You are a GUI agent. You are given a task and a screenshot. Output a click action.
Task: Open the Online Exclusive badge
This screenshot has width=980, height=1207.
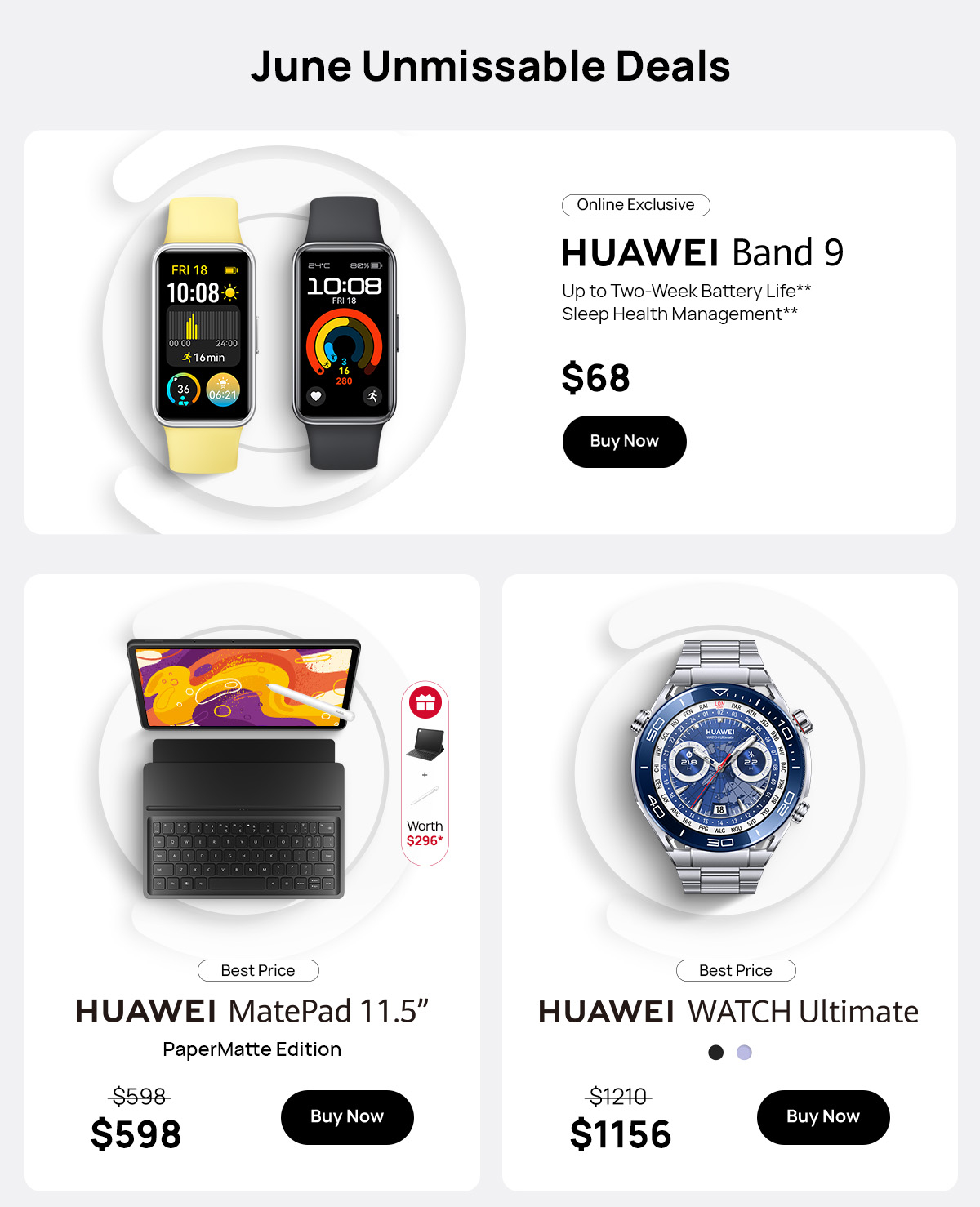635,205
